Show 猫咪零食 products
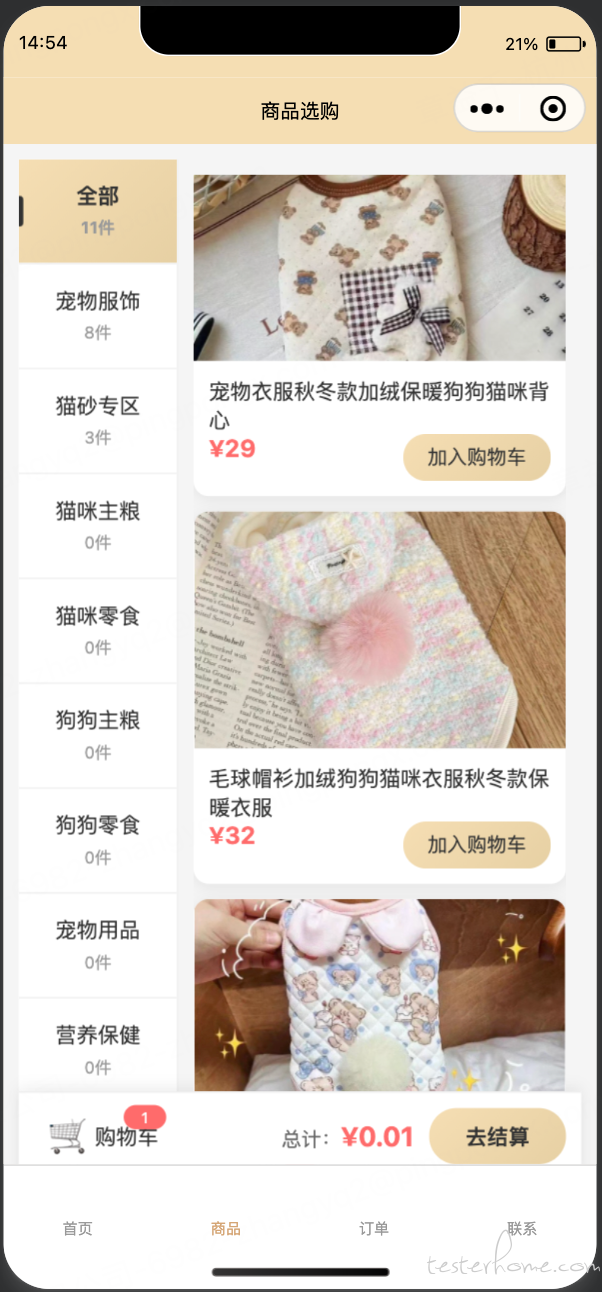 98,630
